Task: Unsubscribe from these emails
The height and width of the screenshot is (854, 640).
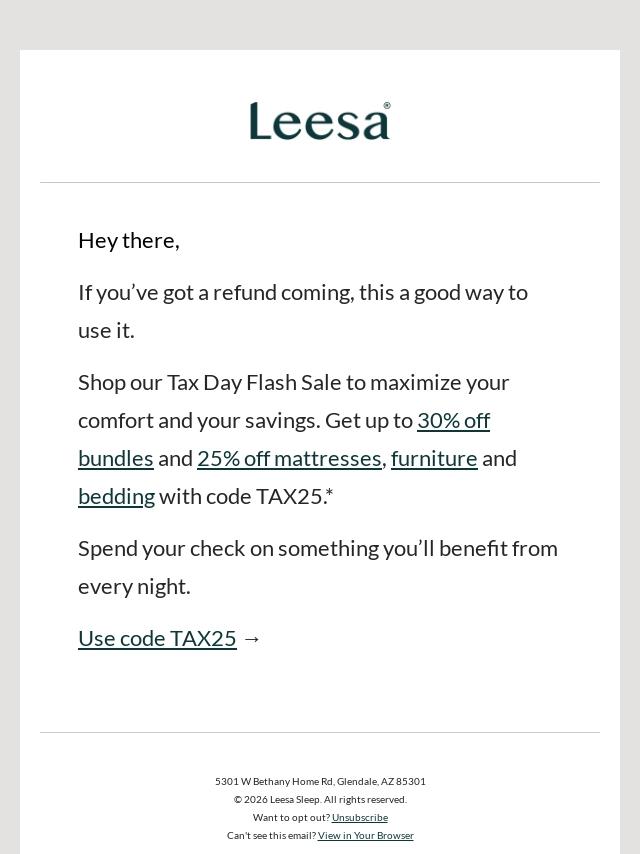Action: [x=360, y=818]
